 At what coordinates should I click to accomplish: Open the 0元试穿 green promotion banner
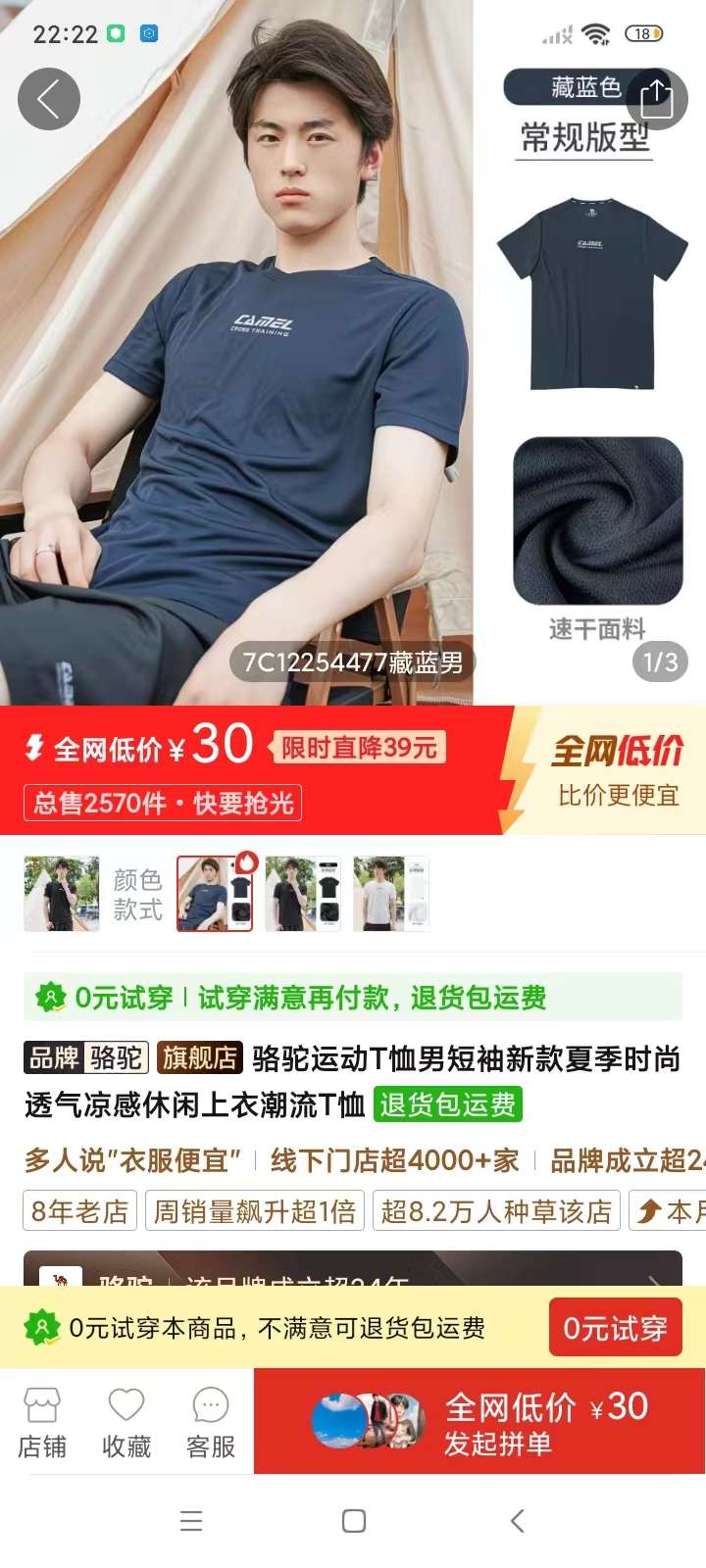[x=353, y=998]
